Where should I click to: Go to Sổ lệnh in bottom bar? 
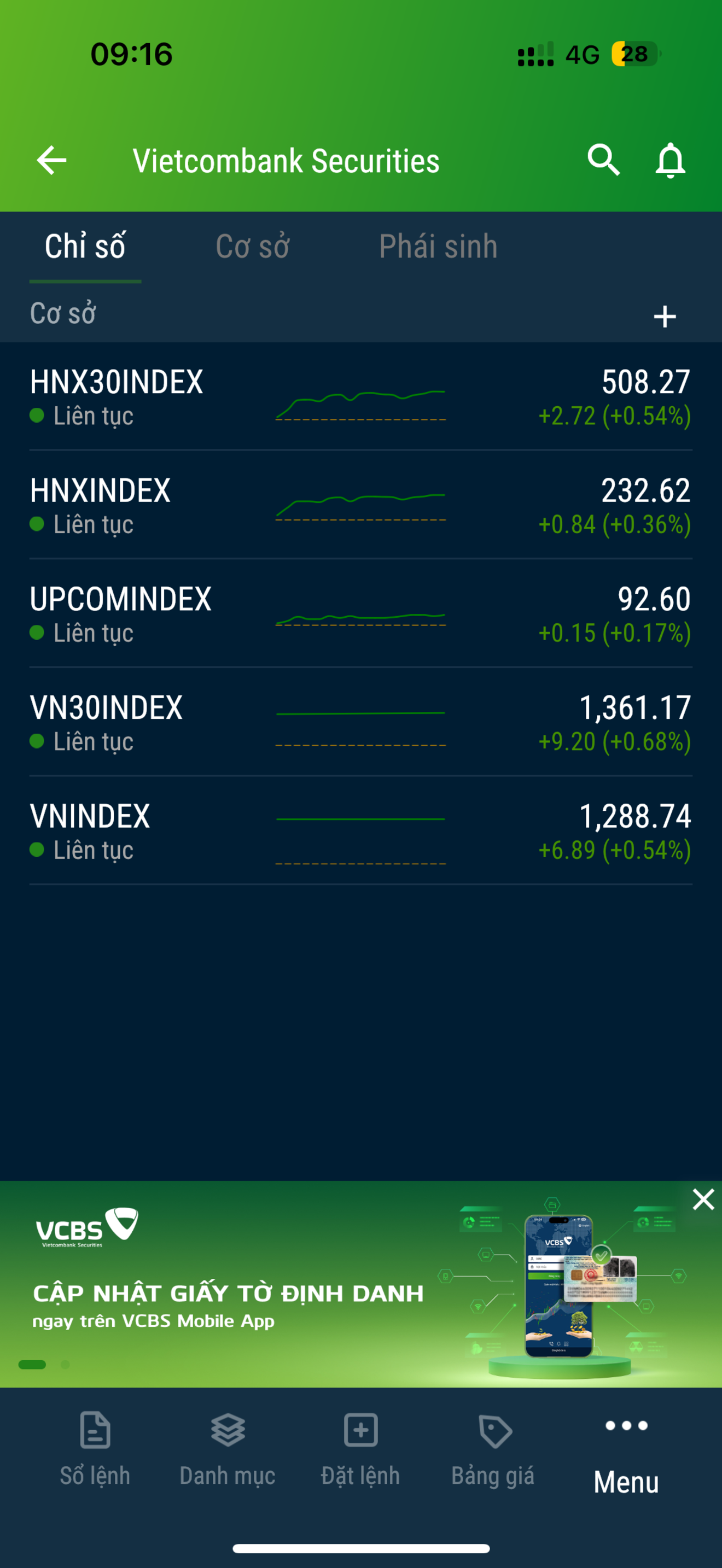pos(95,1450)
